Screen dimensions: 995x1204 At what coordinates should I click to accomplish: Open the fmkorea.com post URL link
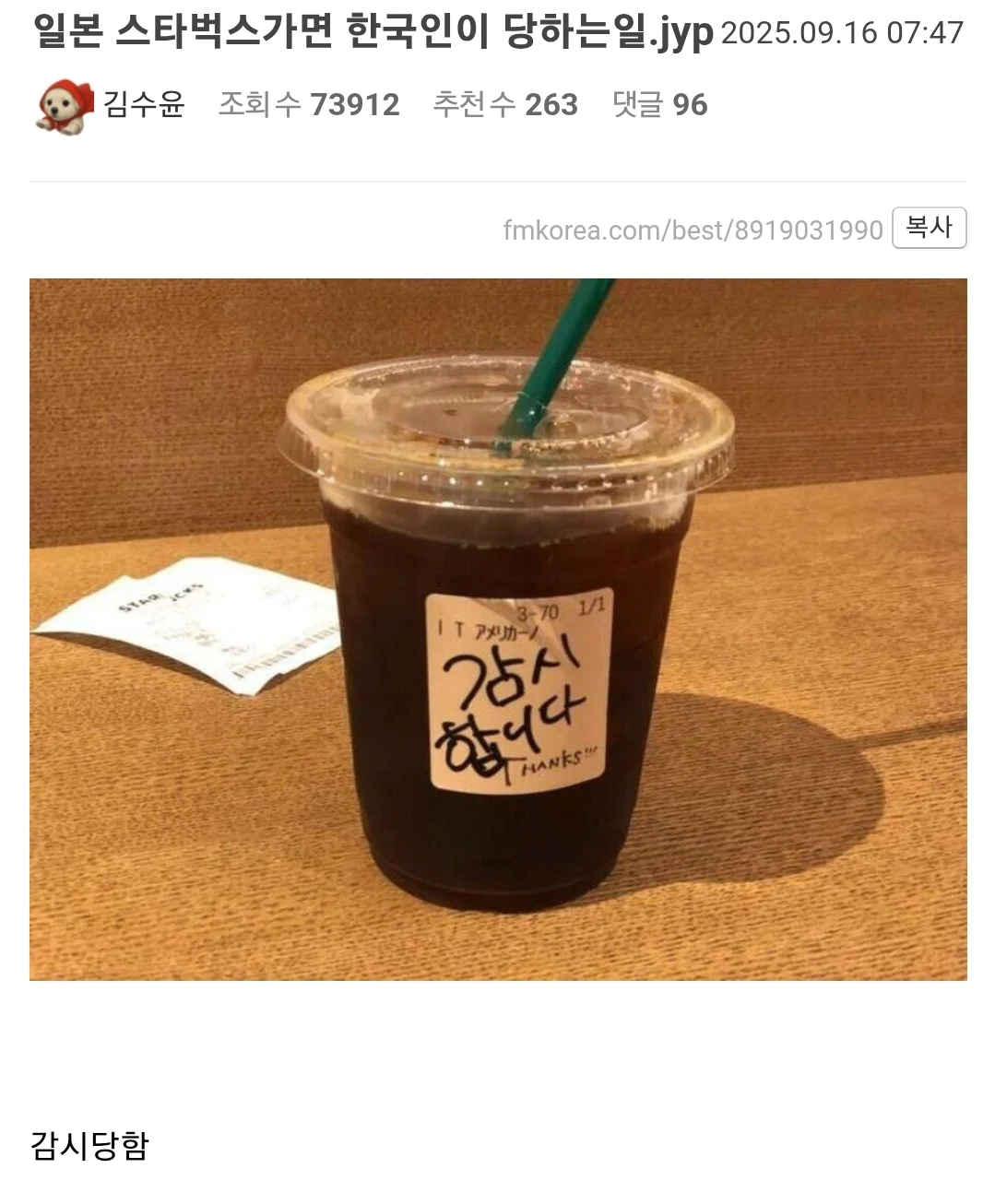pos(693,230)
